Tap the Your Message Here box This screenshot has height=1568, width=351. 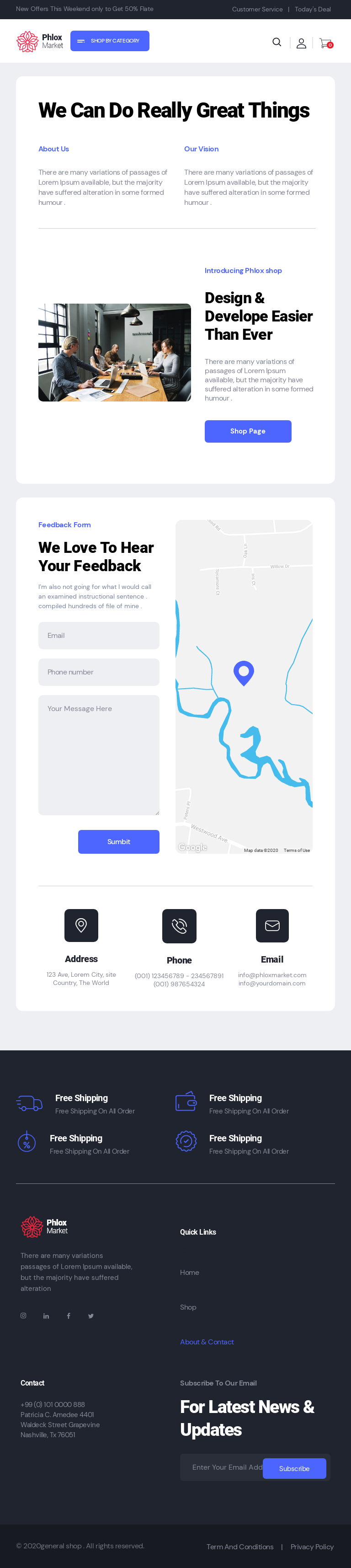[x=99, y=755]
